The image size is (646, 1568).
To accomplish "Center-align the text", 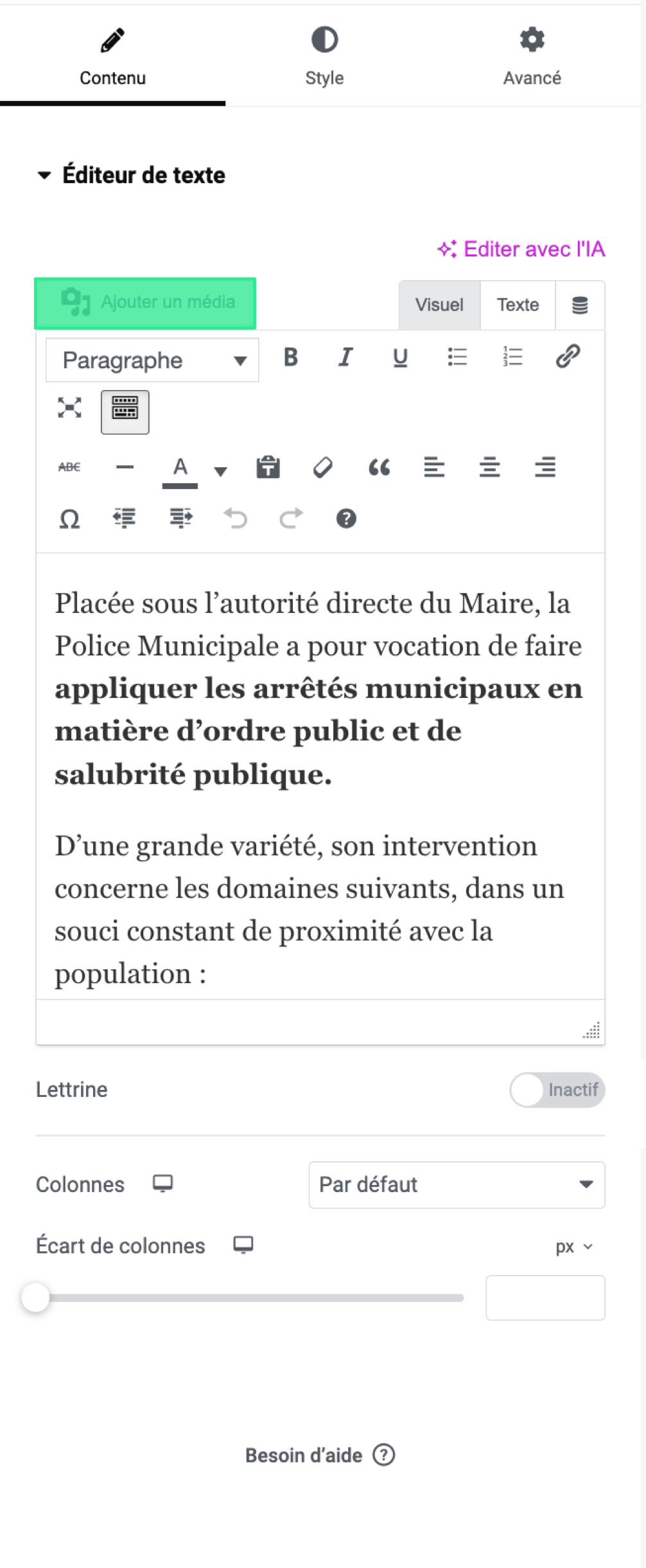I will [x=489, y=467].
